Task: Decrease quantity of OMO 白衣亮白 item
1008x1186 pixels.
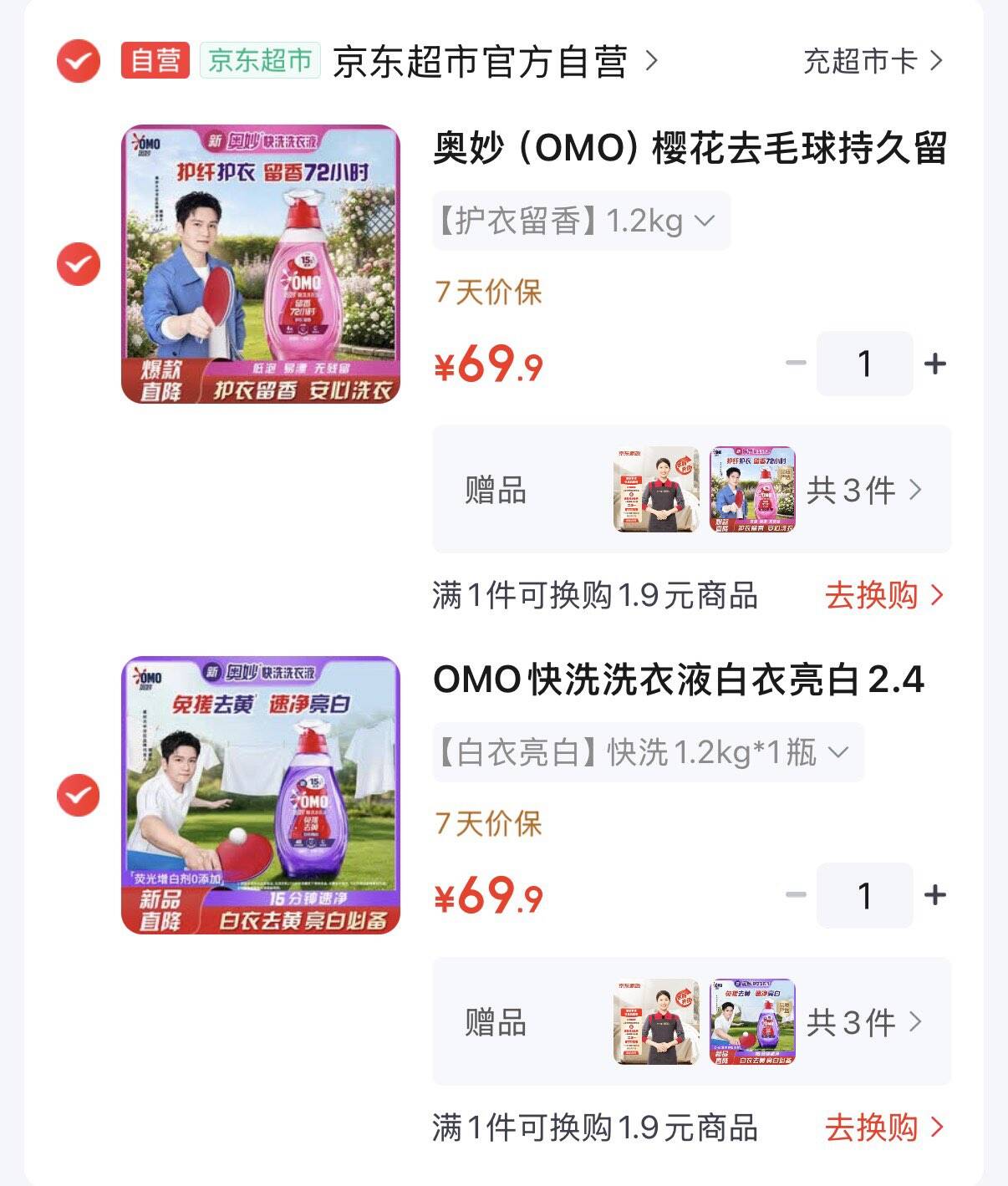Action: (x=797, y=895)
